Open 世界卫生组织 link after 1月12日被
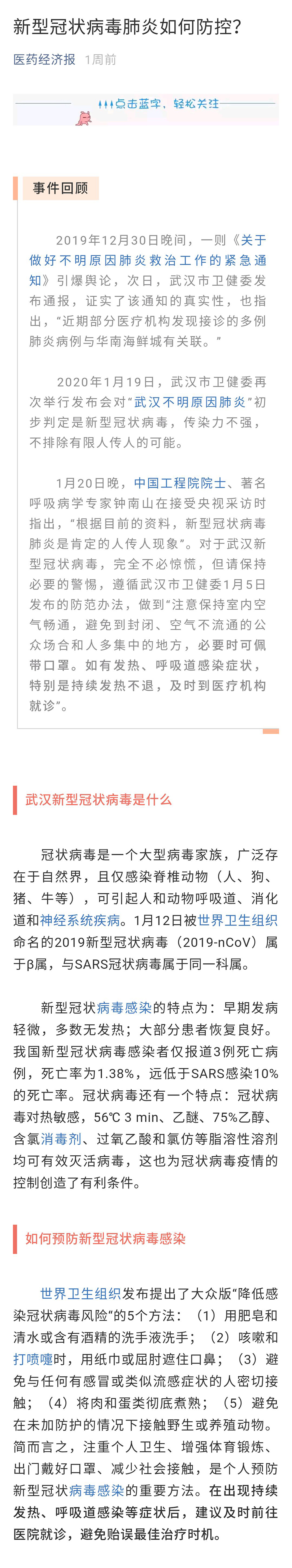Viewport: 292px width, 1568px height. 237,920
